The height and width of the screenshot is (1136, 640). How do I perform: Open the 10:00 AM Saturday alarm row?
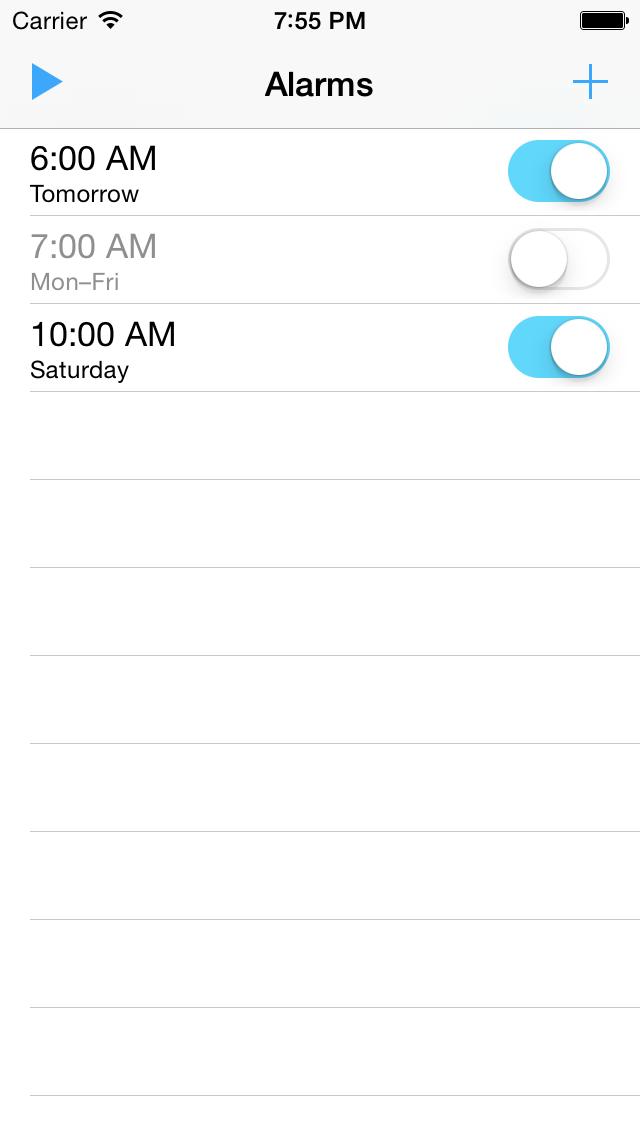pos(320,348)
